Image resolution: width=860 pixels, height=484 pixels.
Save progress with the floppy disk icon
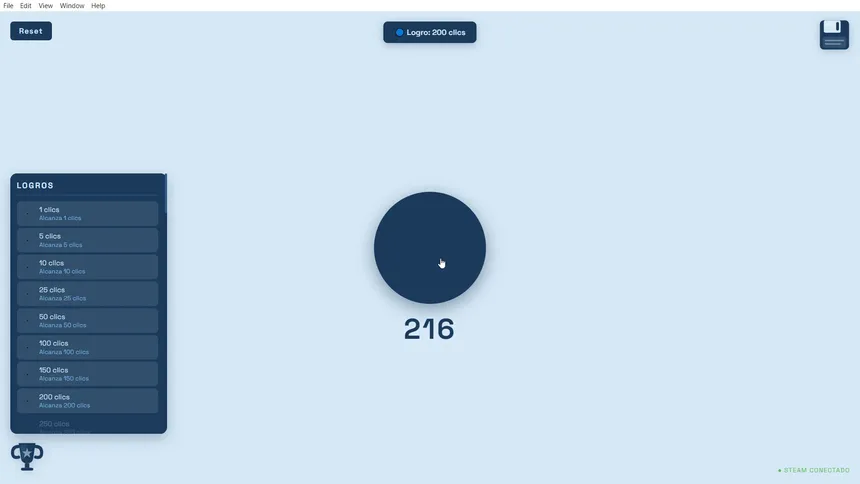click(x=834, y=35)
